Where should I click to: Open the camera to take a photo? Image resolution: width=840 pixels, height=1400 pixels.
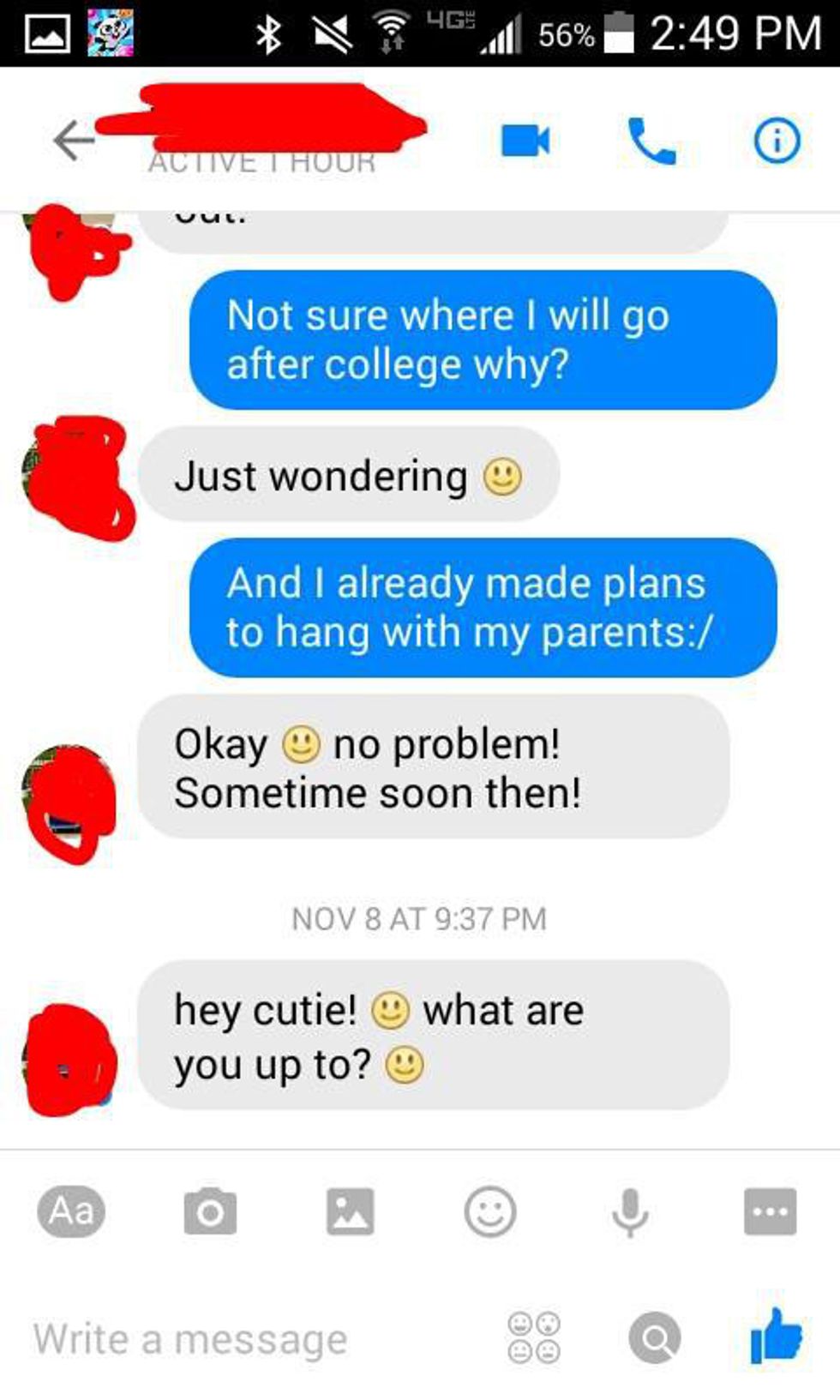(210, 1211)
